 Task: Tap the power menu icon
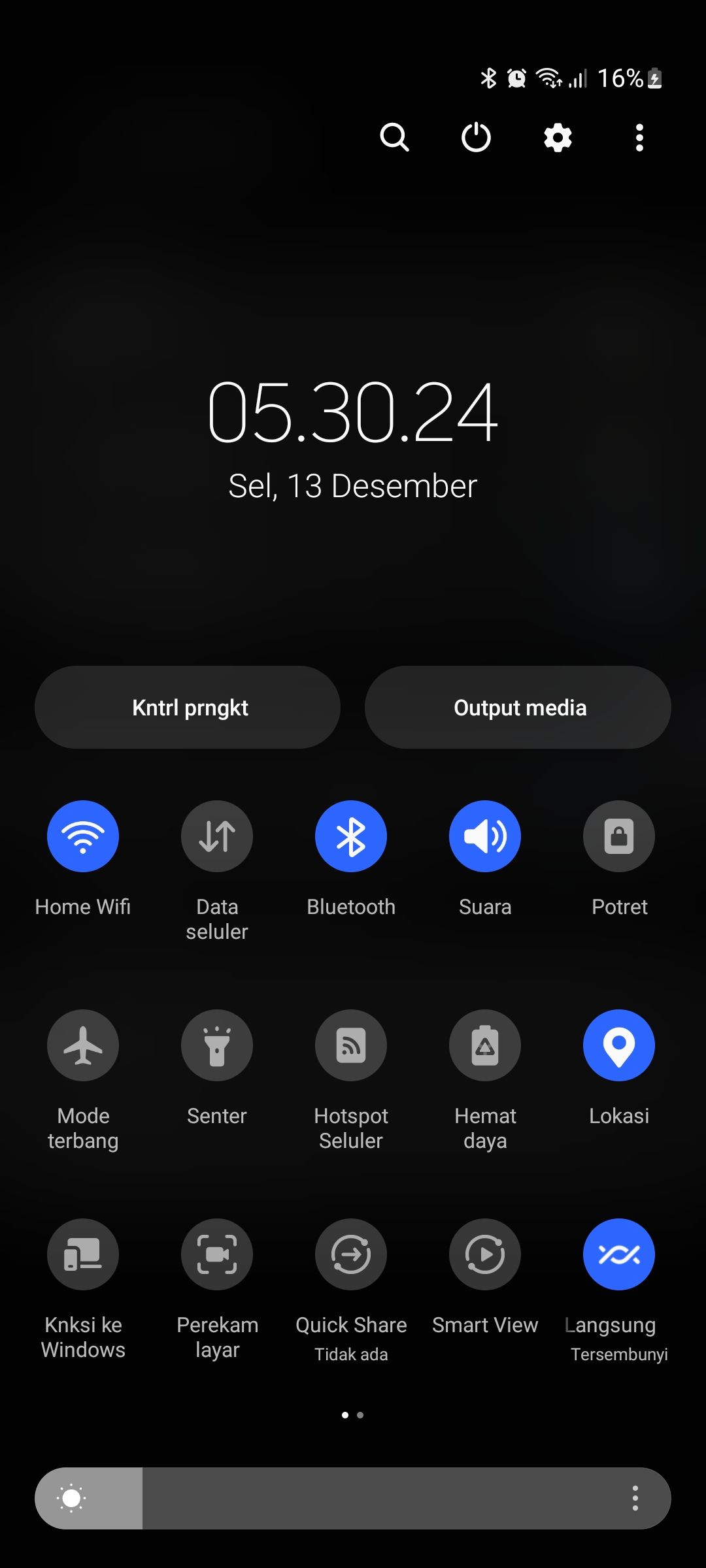475,137
